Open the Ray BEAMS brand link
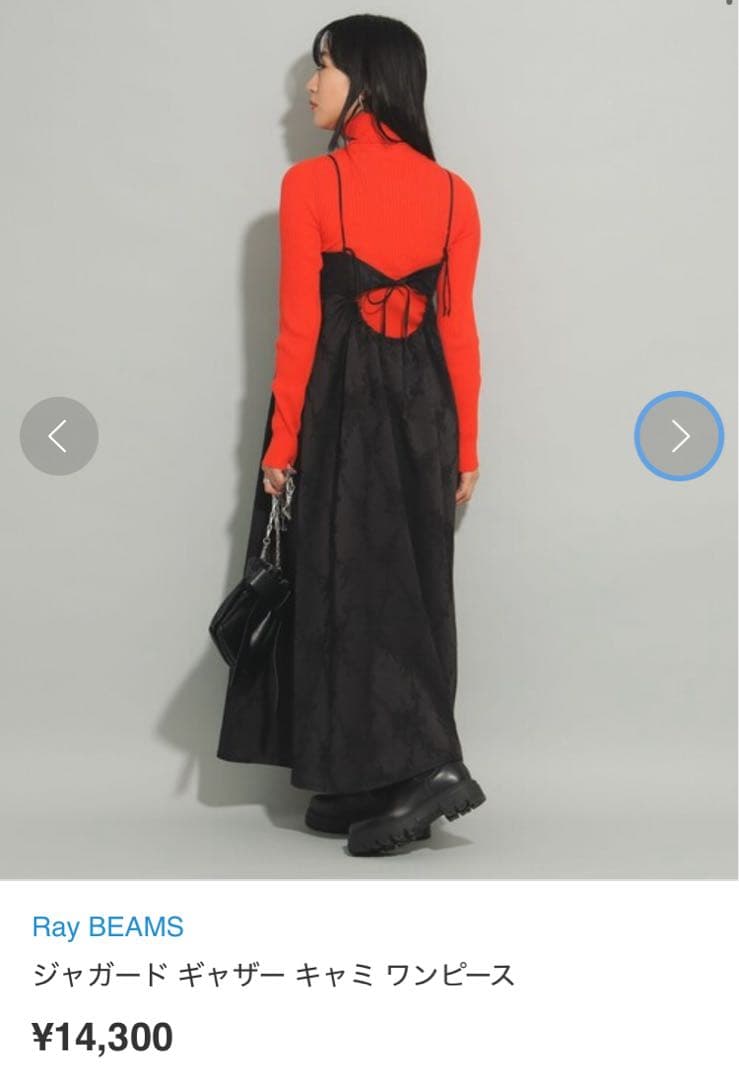The height and width of the screenshot is (1080, 739). click(108, 926)
